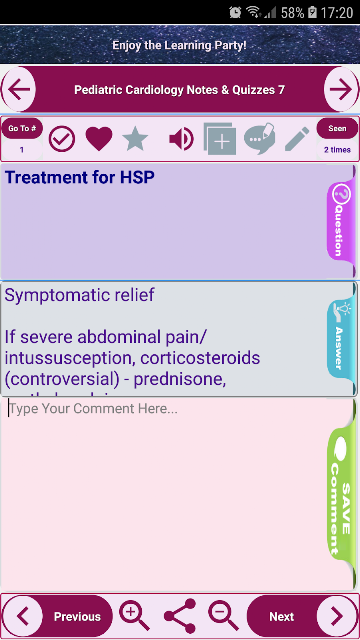Zoom in text with magnifier plus
This screenshot has width=360, height=640.
134,616
